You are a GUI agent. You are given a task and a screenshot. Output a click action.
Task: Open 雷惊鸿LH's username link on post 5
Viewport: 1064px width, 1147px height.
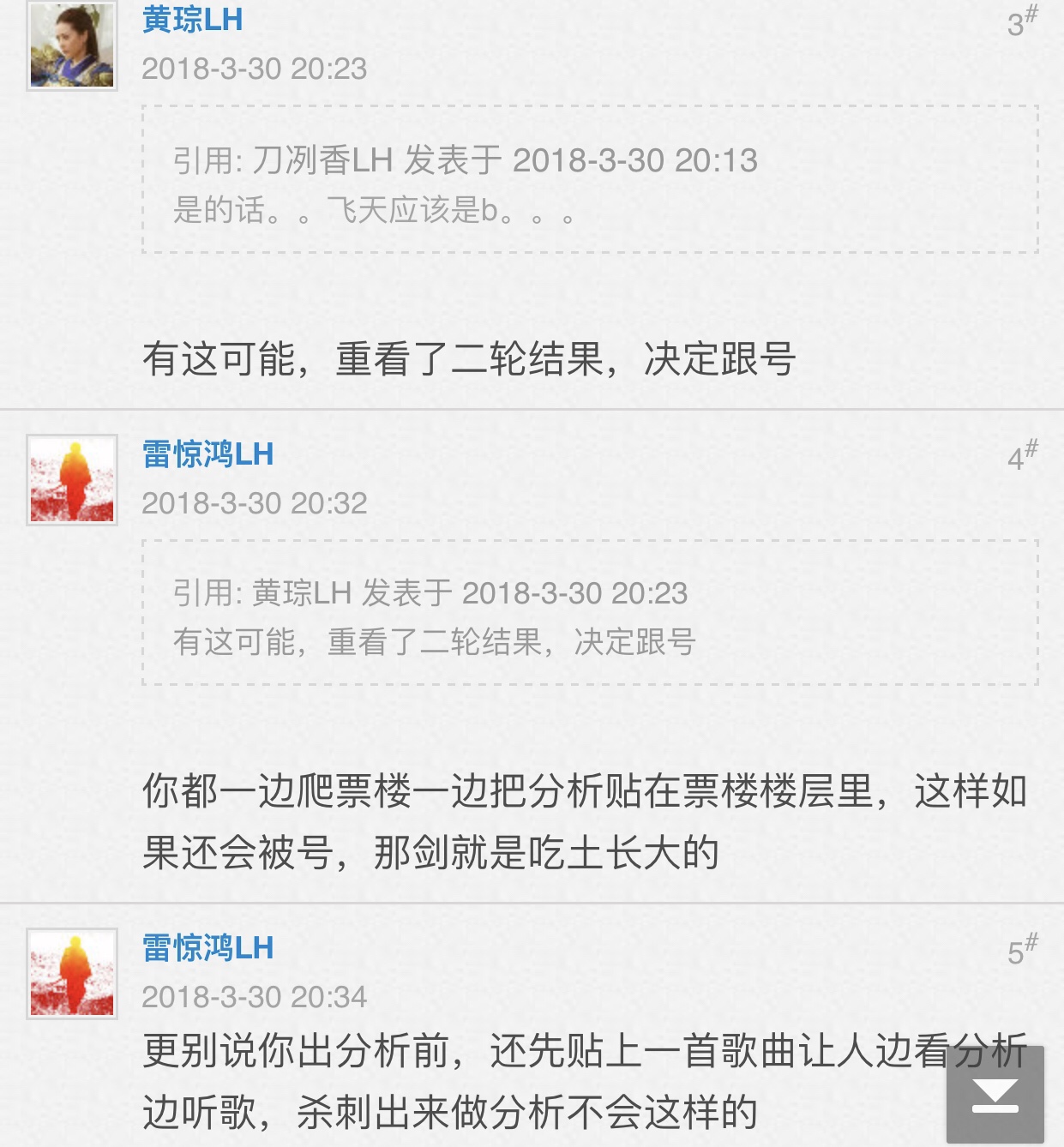[207, 948]
